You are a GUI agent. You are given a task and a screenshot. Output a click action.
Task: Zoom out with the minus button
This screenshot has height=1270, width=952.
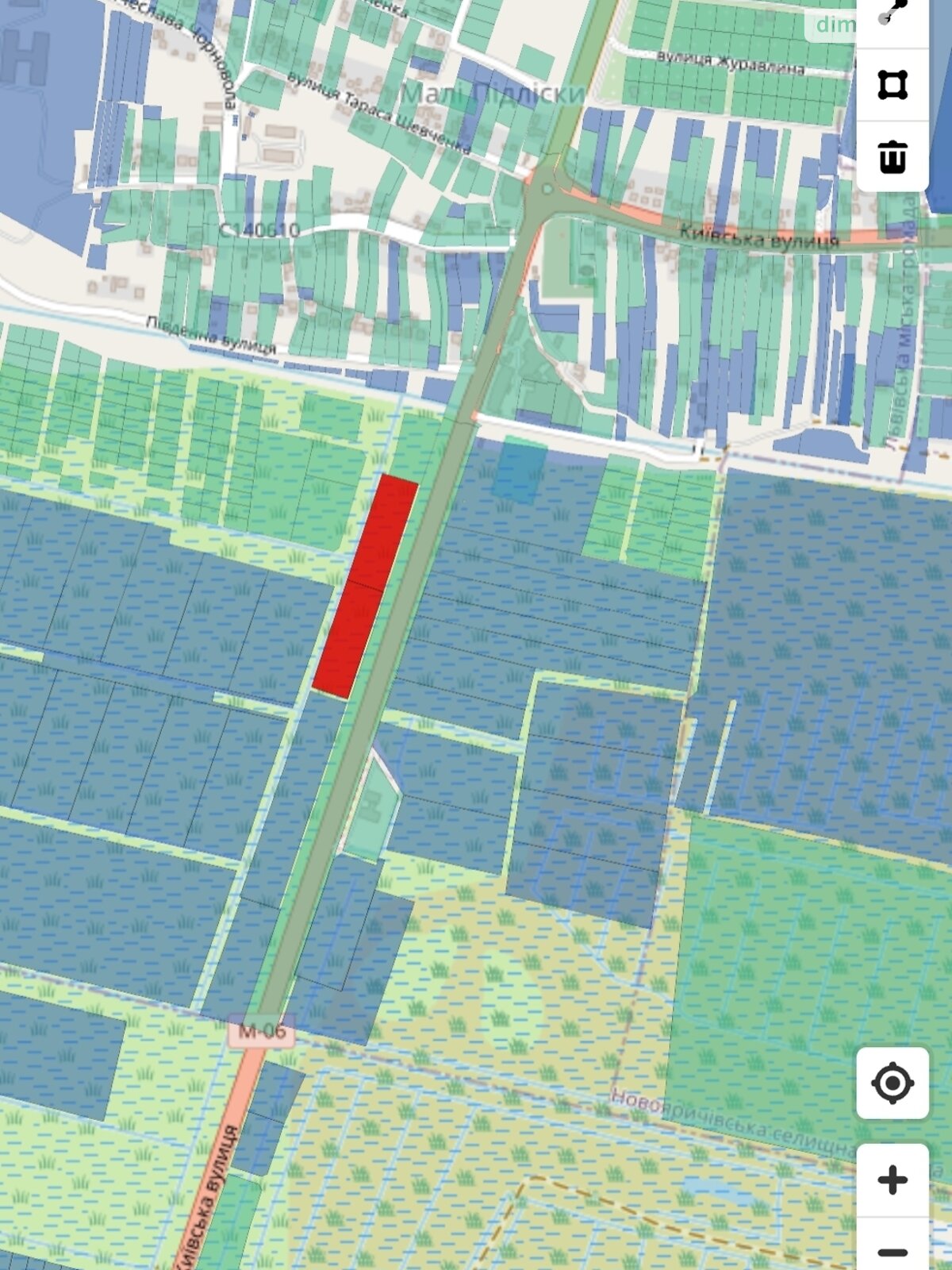[x=892, y=1250]
